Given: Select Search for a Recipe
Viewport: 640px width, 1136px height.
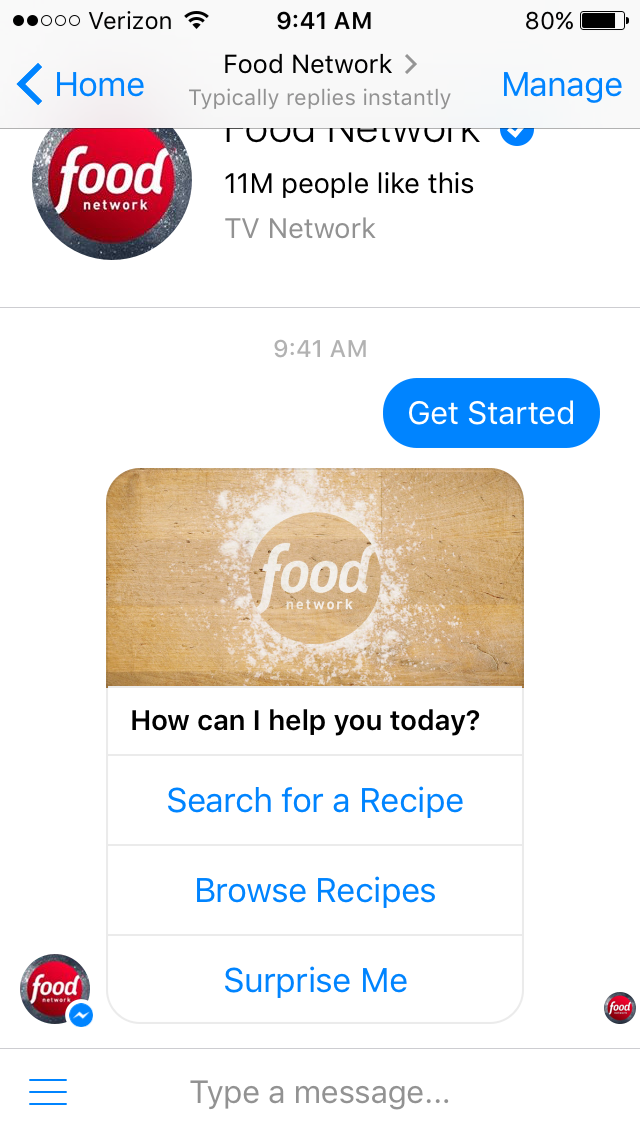Looking at the screenshot, I should pyautogui.click(x=315, y=801).
